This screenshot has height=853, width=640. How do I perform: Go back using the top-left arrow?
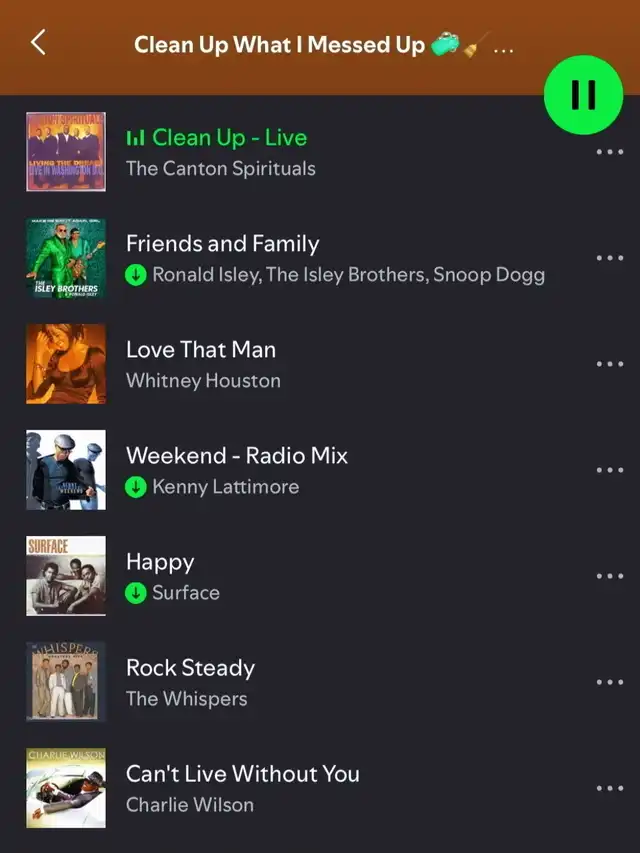[x=39, y=43]
